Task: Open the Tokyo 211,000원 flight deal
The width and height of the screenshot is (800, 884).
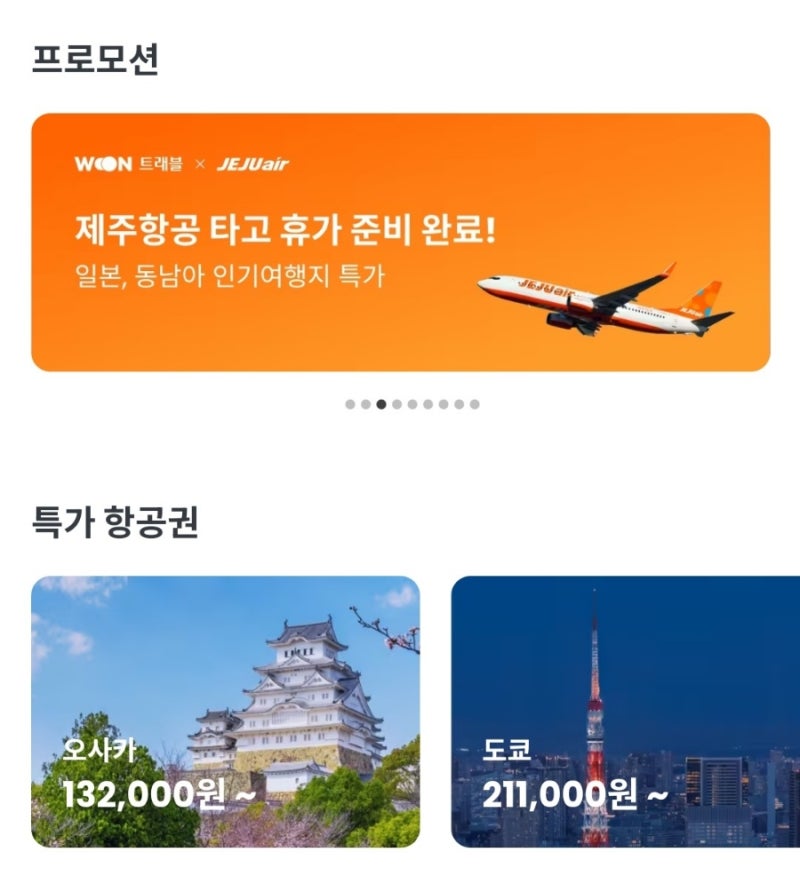Action: [625, 711]
